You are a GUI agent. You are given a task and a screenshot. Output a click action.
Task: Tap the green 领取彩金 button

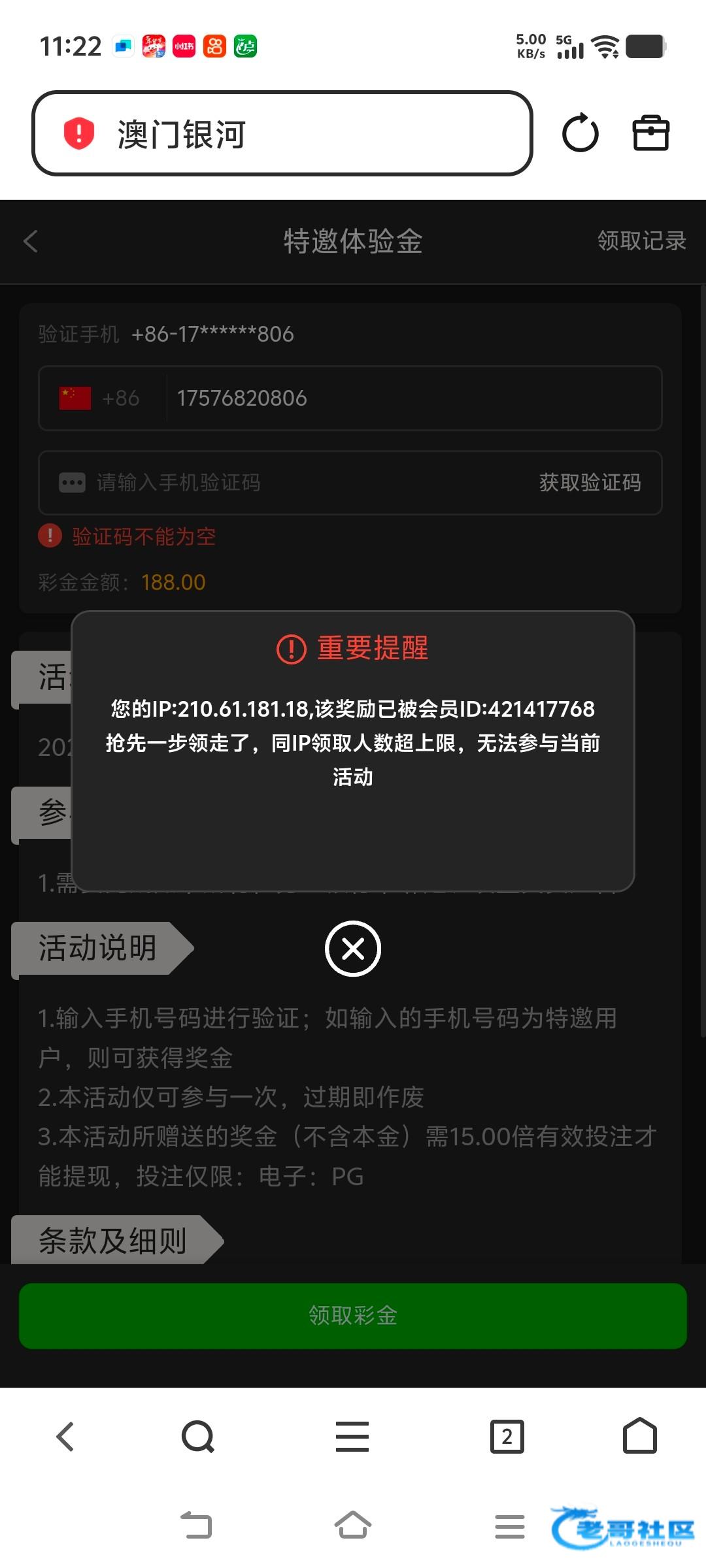coord(353,1316)
